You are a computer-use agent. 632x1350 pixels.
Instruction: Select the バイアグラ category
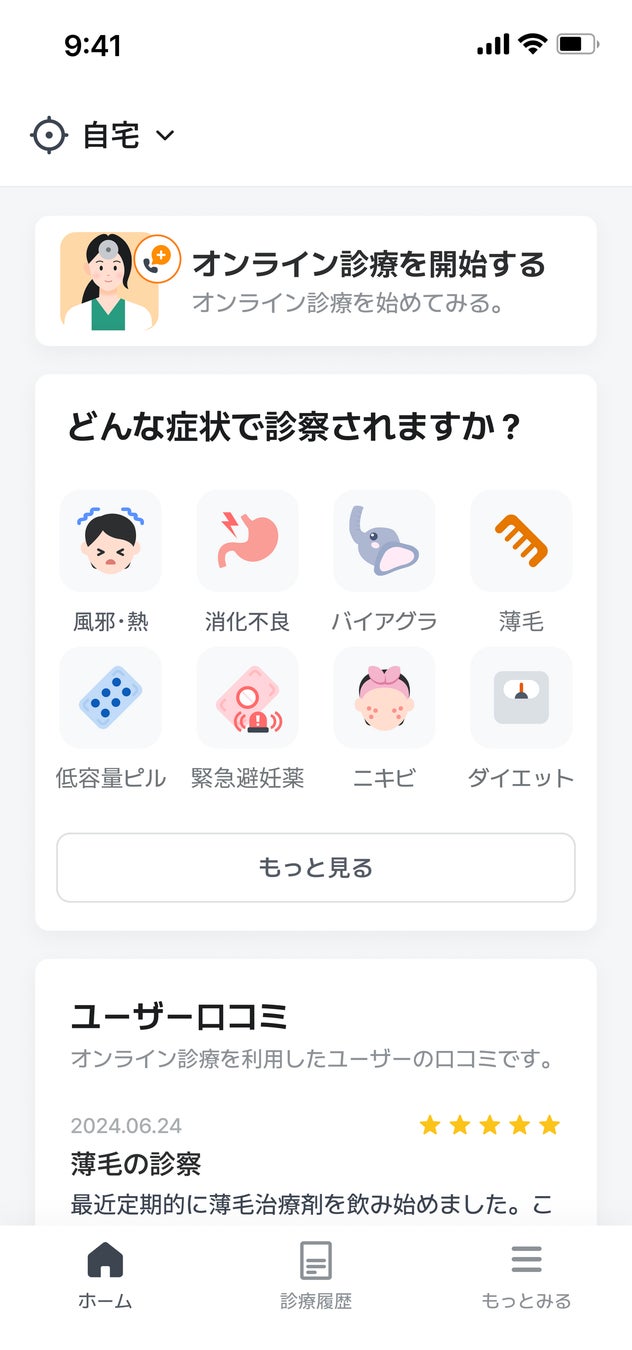[x=384, y=560]
